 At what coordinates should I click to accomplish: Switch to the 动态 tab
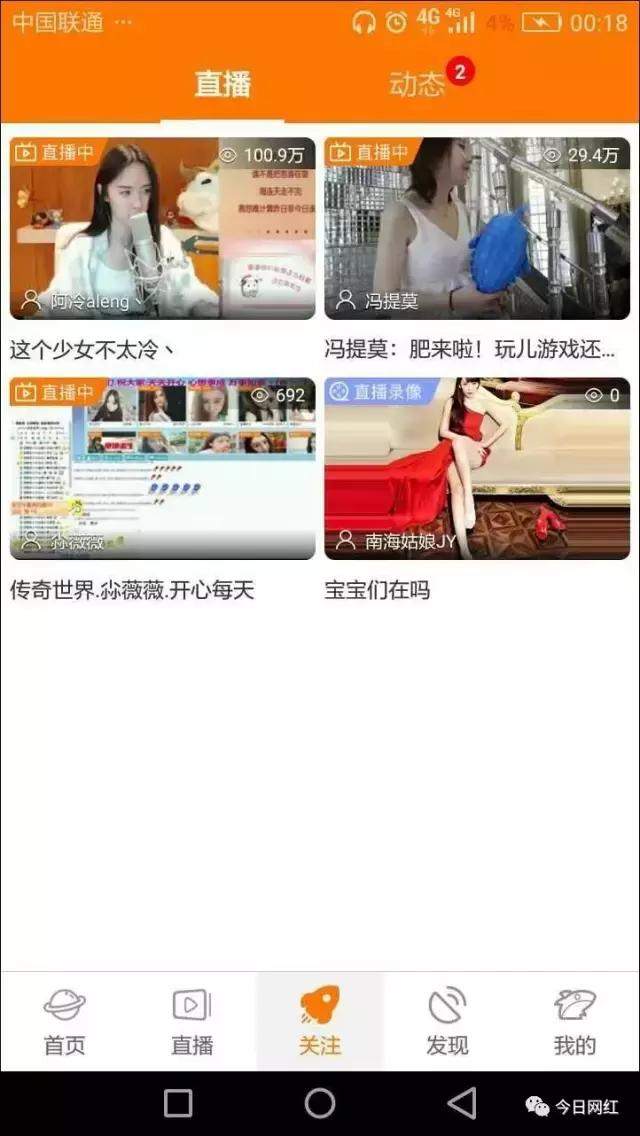(x=417, y=85)
